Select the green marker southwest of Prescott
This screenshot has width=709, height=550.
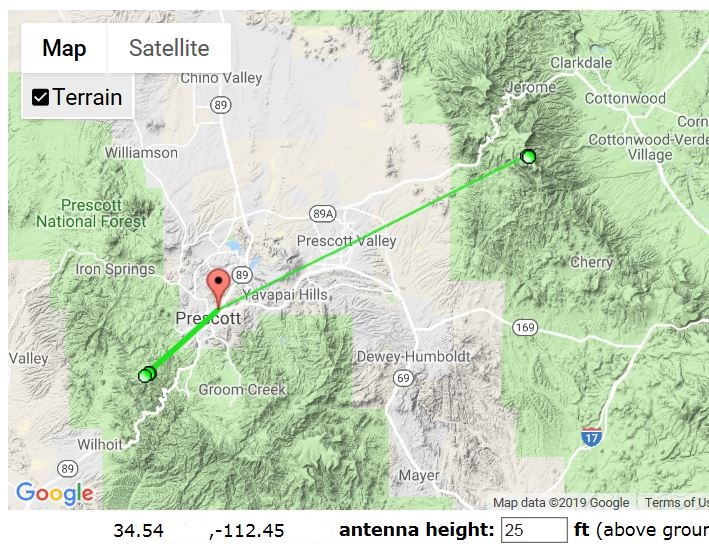click(x=147, y=374)
